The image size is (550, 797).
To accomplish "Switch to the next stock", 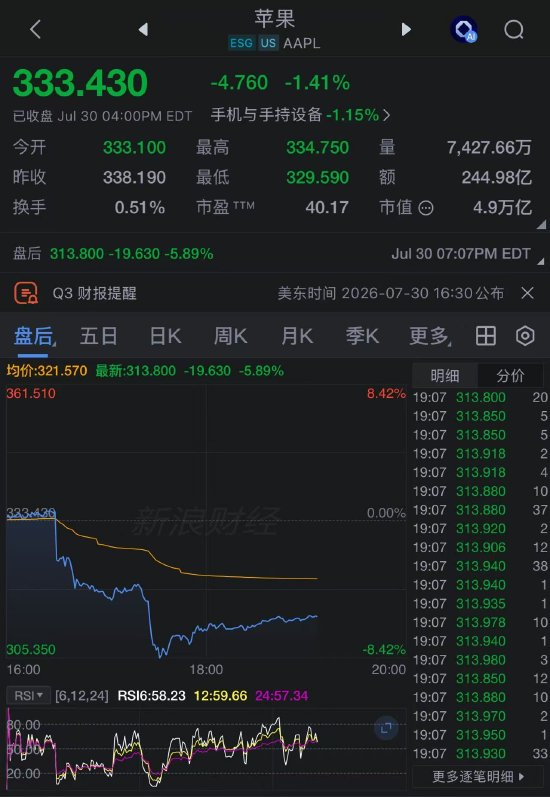I will tap(406, 29).
